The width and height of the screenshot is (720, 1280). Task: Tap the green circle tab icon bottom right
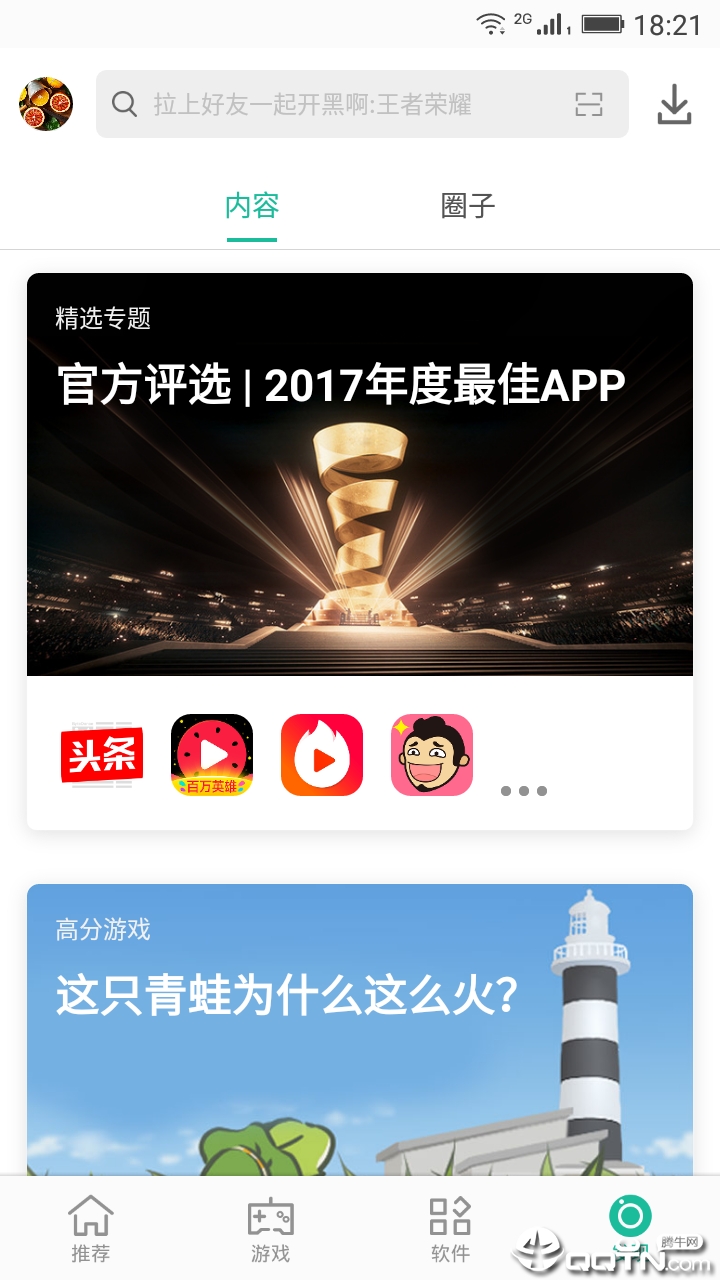pyautogui.click(x=630, y=1215)
